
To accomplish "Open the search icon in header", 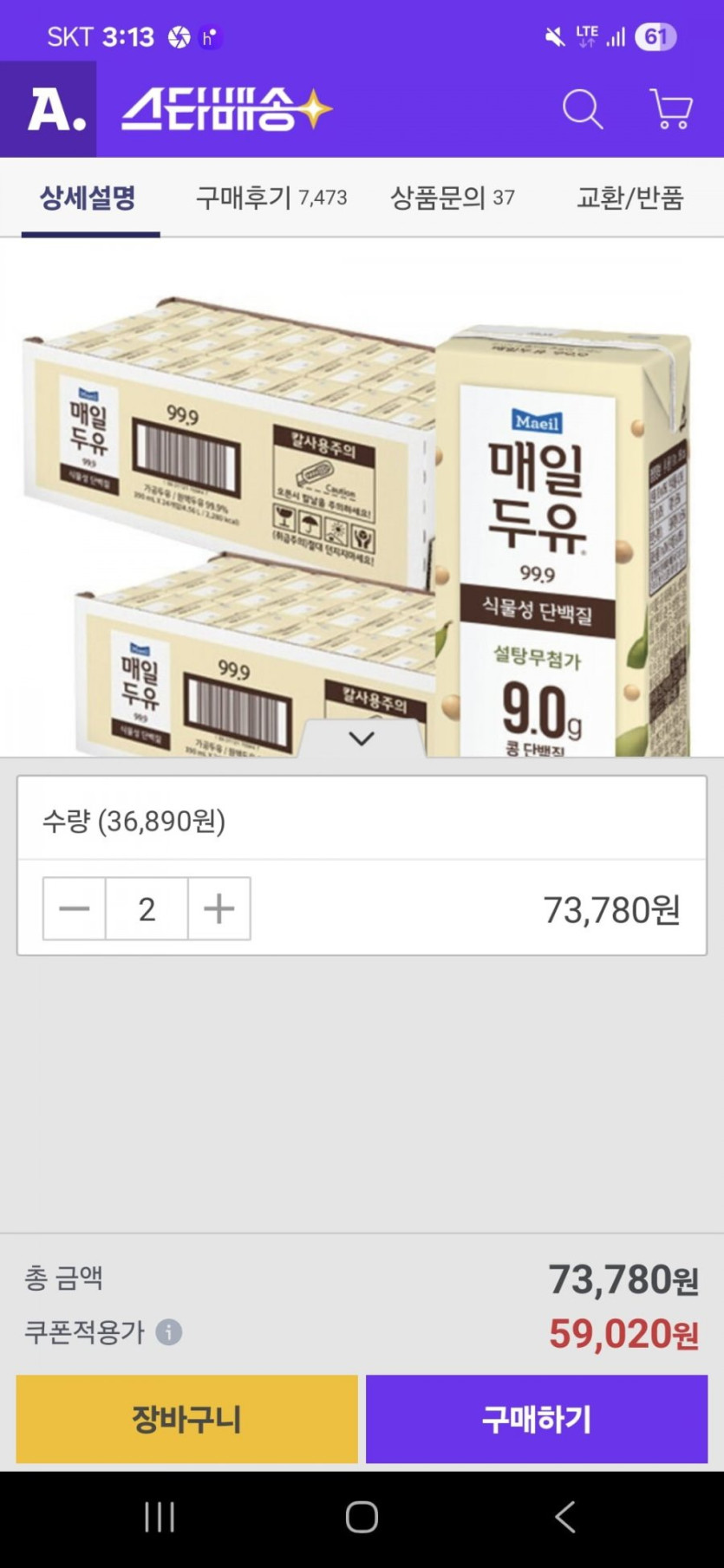I will 582,110.
